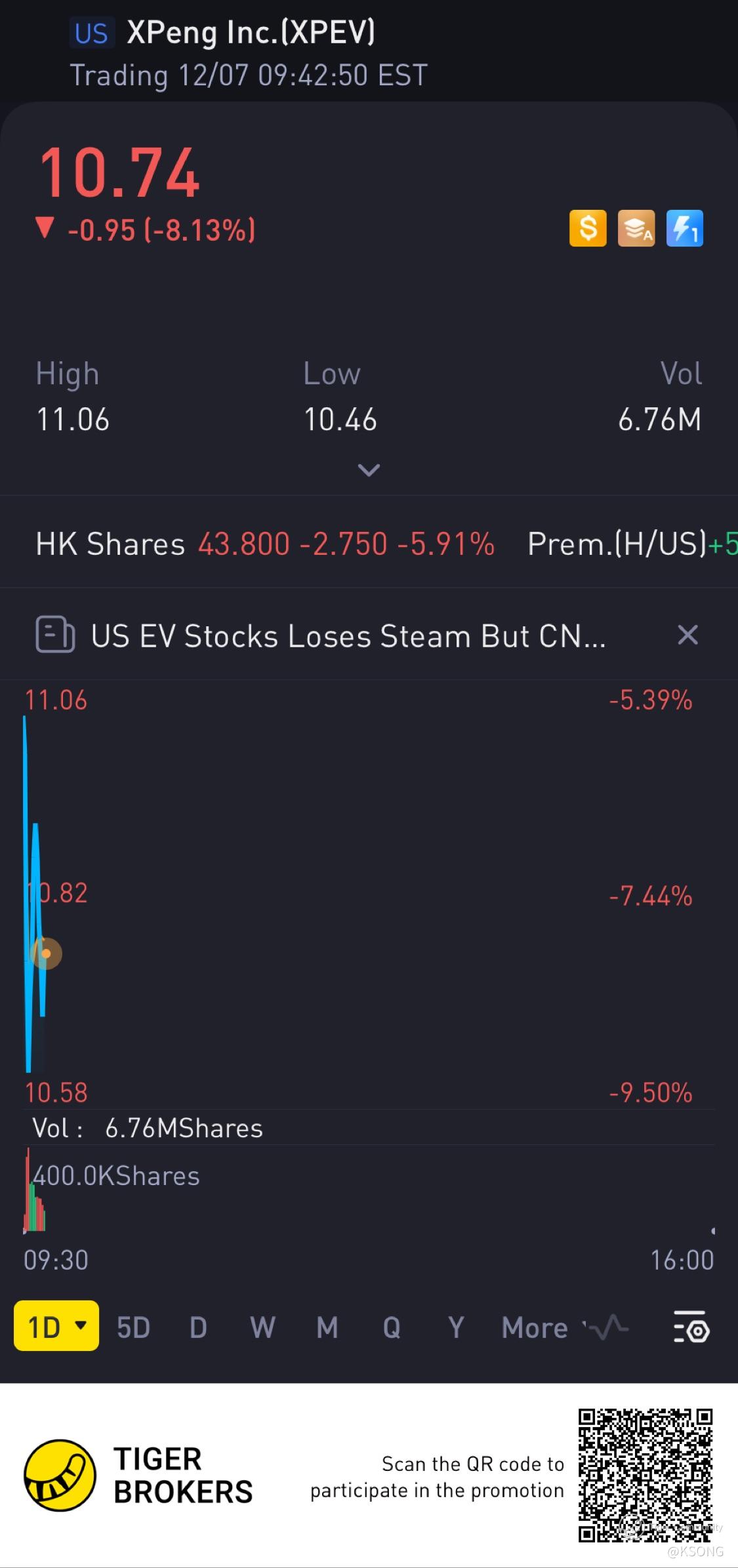
Task: Show the Y yearly chart
Action: point(456,1328)
